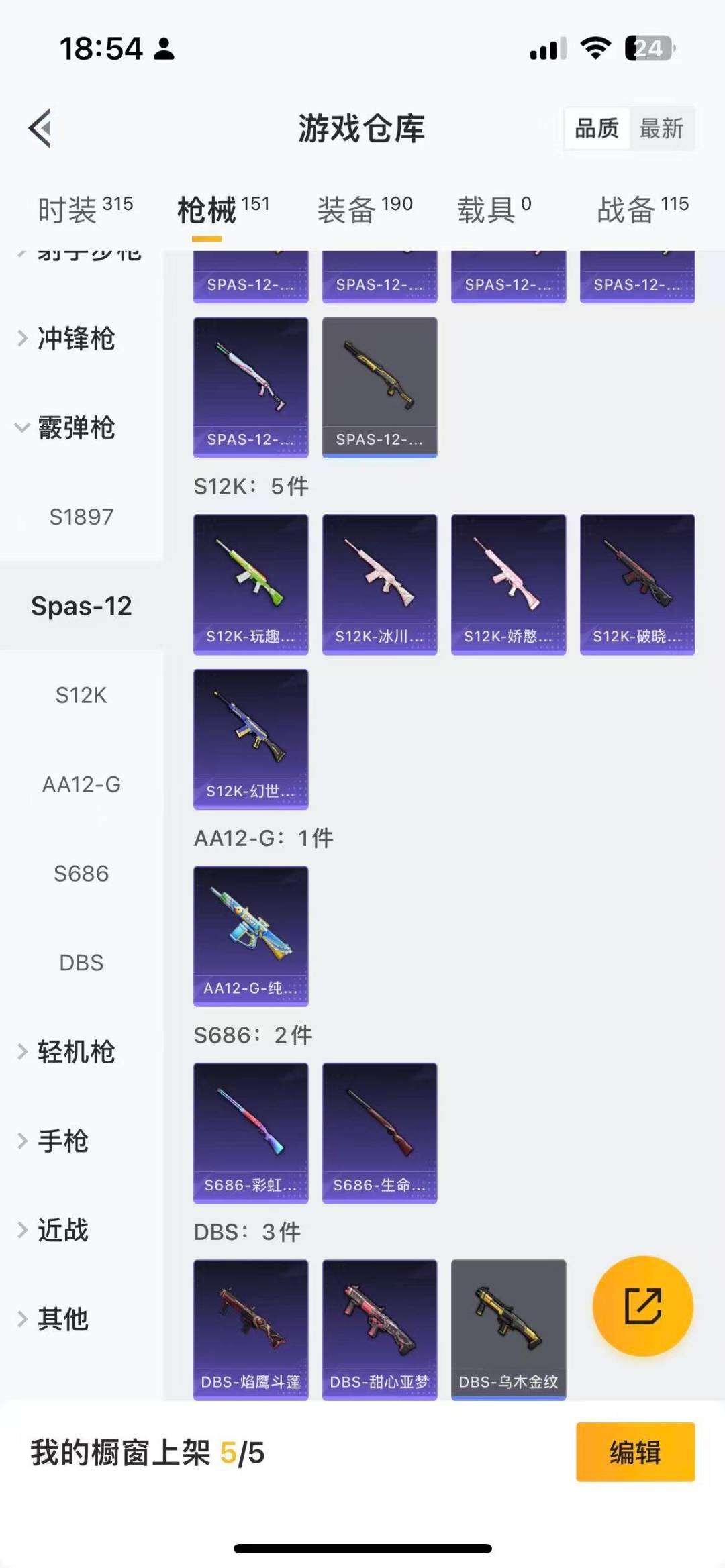725x1568 pixels.
Task: Tap the orange share floating button
Action: coord(642,1306)
